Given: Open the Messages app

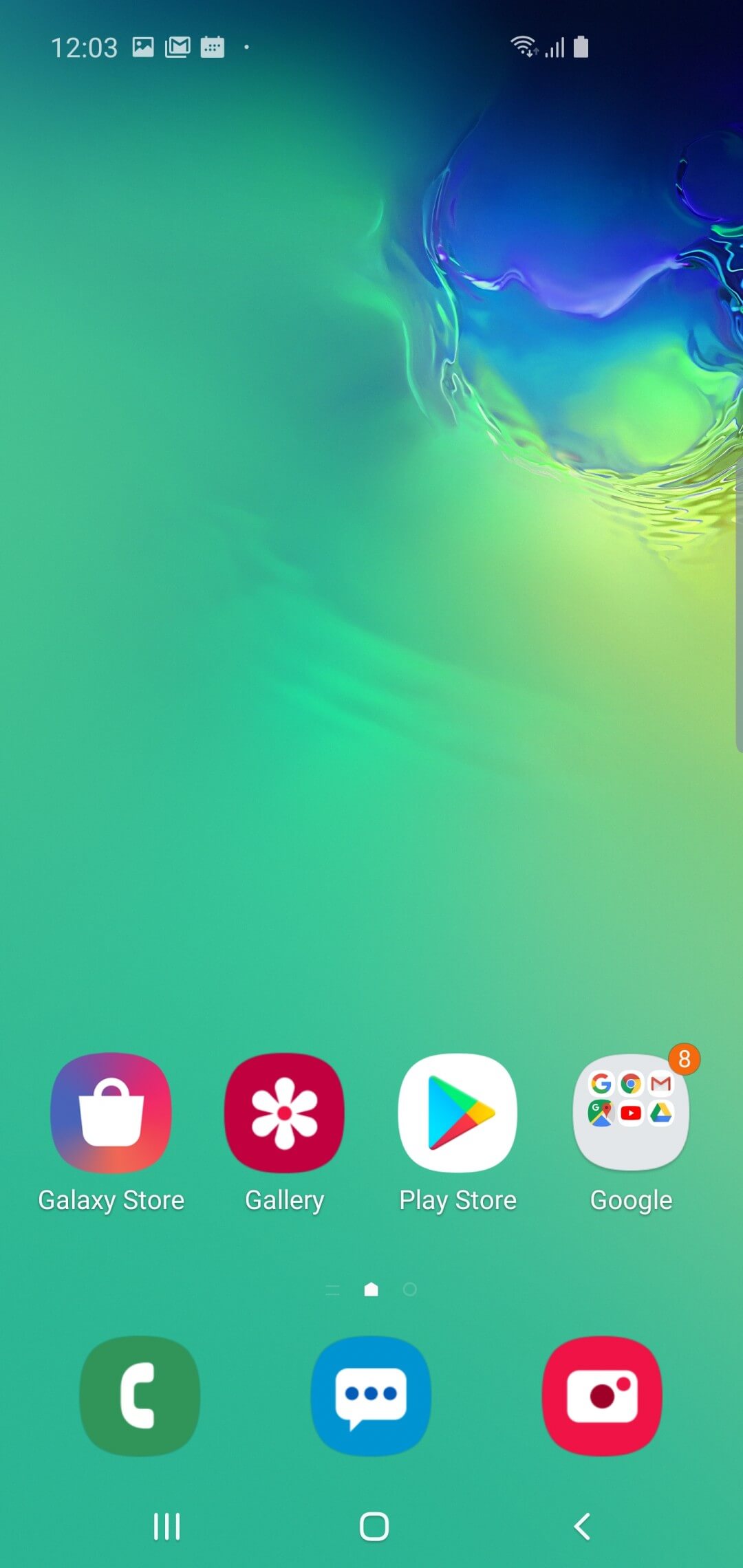Looking at the screenshot, I should tap(371, 1396).
